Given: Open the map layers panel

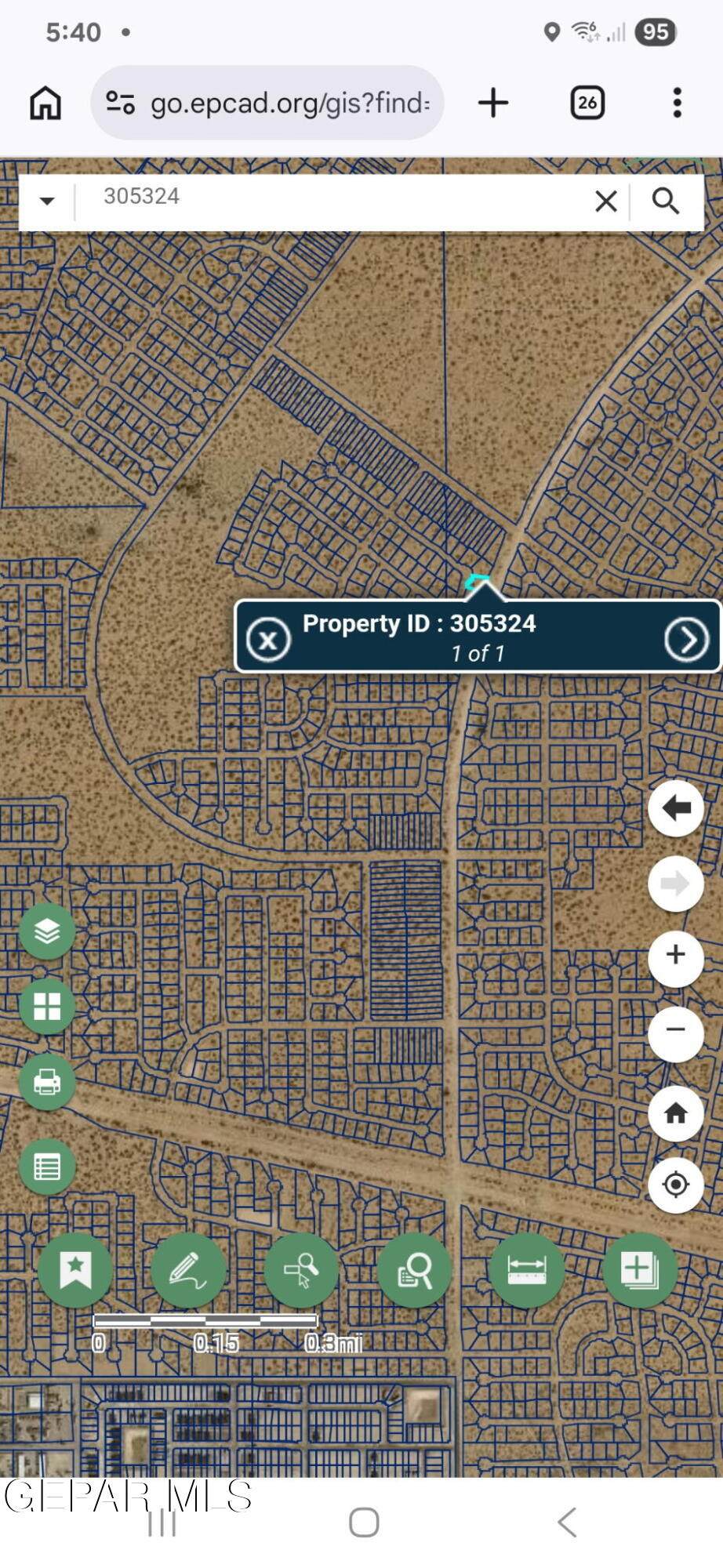Looking at the screenshot, I should pos(47,931).
